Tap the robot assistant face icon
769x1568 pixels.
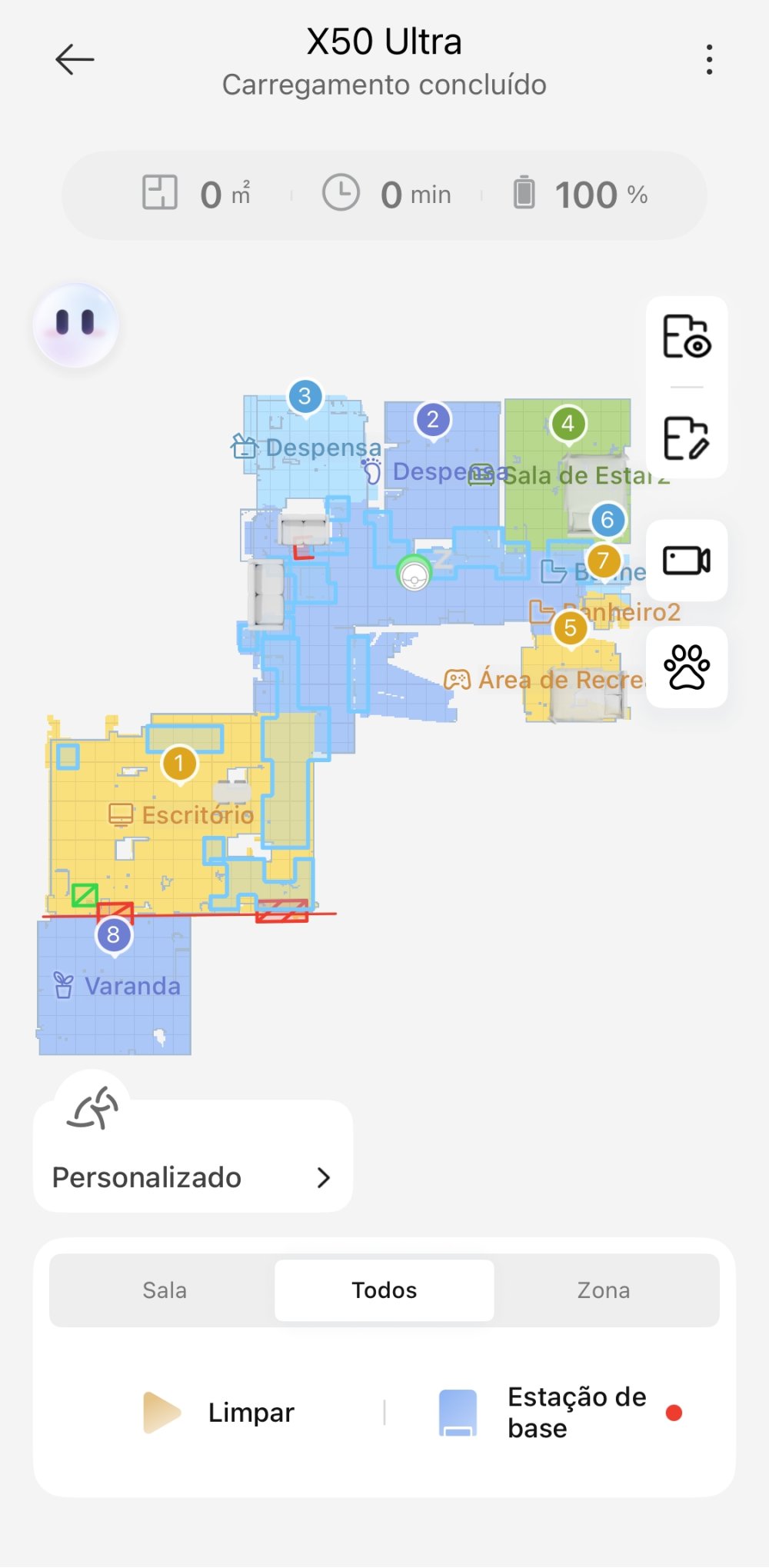tap(75, 324)
